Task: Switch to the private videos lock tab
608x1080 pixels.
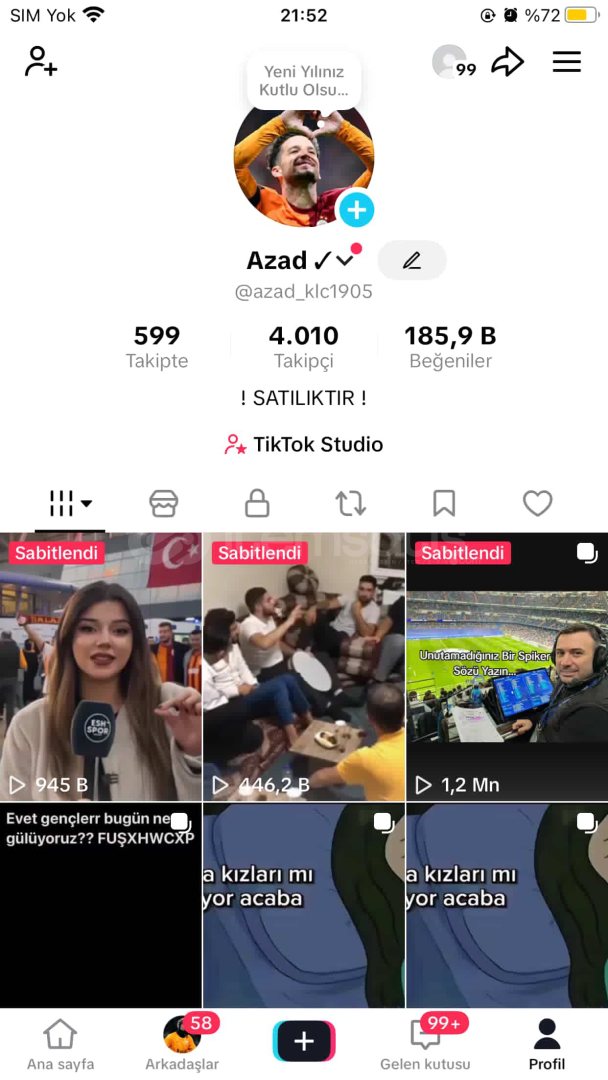Action: pyautogui.click(x=257, y=503)
